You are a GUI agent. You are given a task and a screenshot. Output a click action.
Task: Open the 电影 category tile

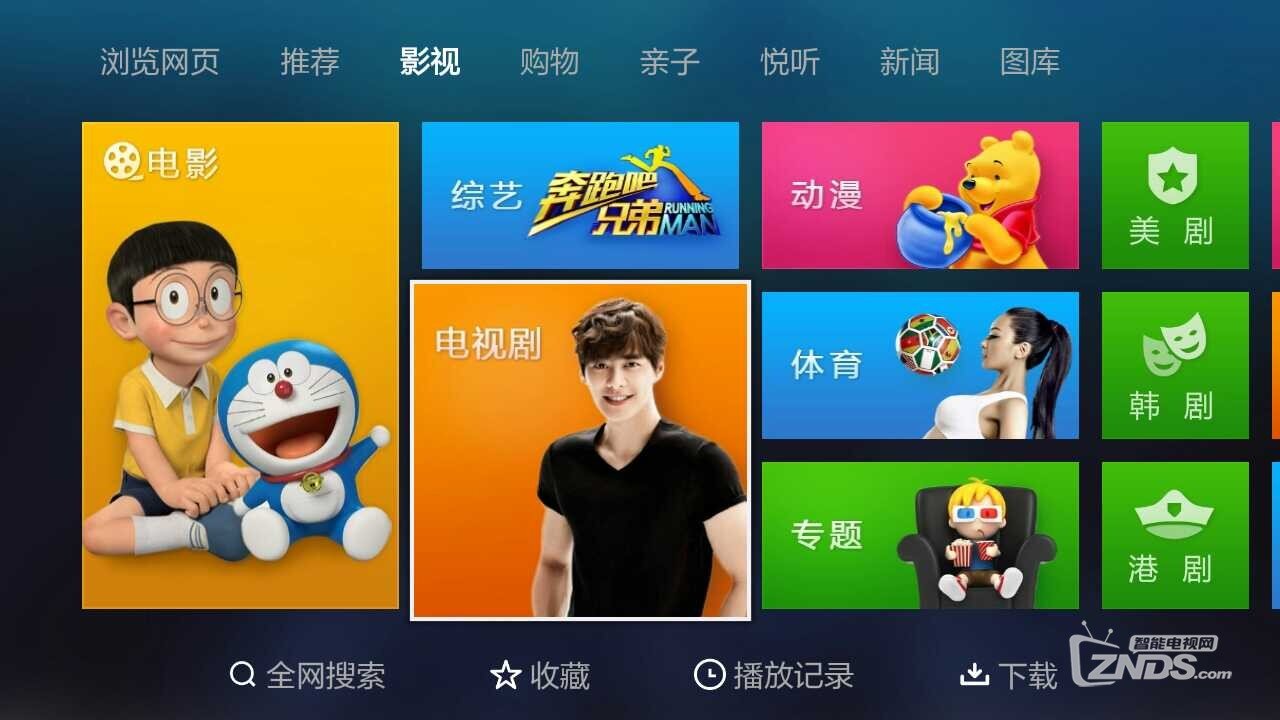click(240, 365)
